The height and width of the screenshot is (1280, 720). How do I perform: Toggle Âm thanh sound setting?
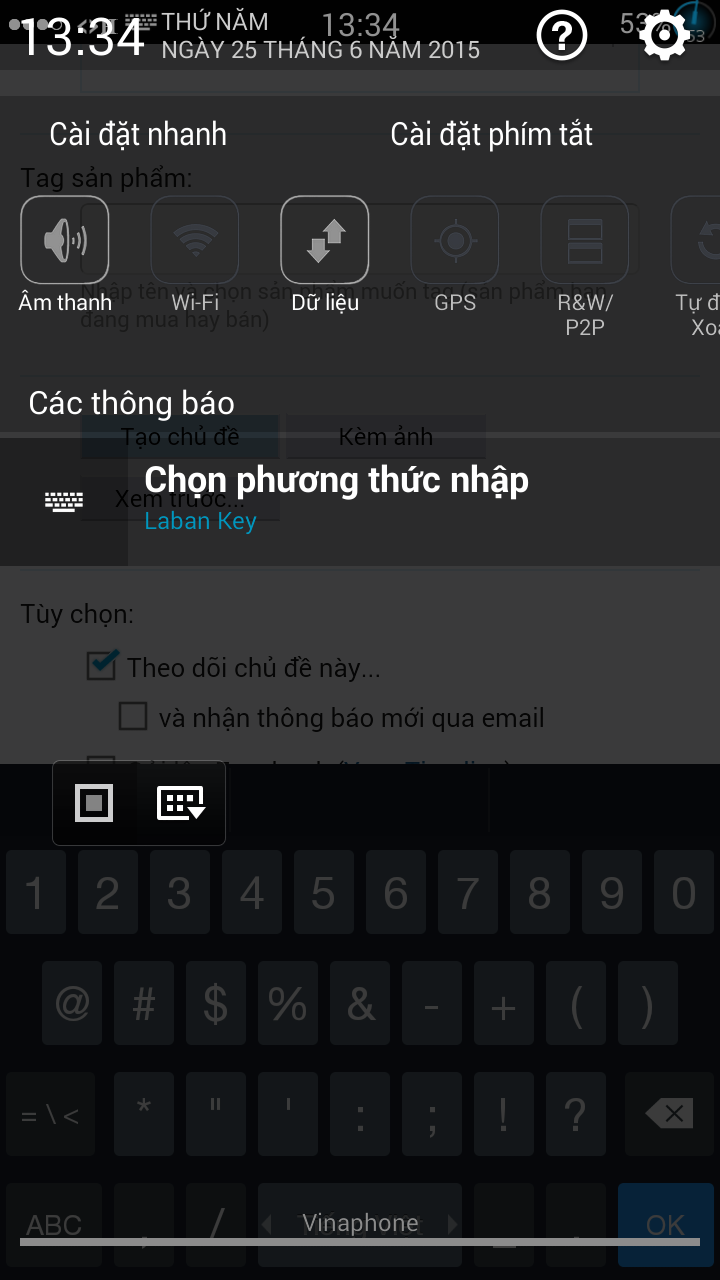click(x=65, y=240)
